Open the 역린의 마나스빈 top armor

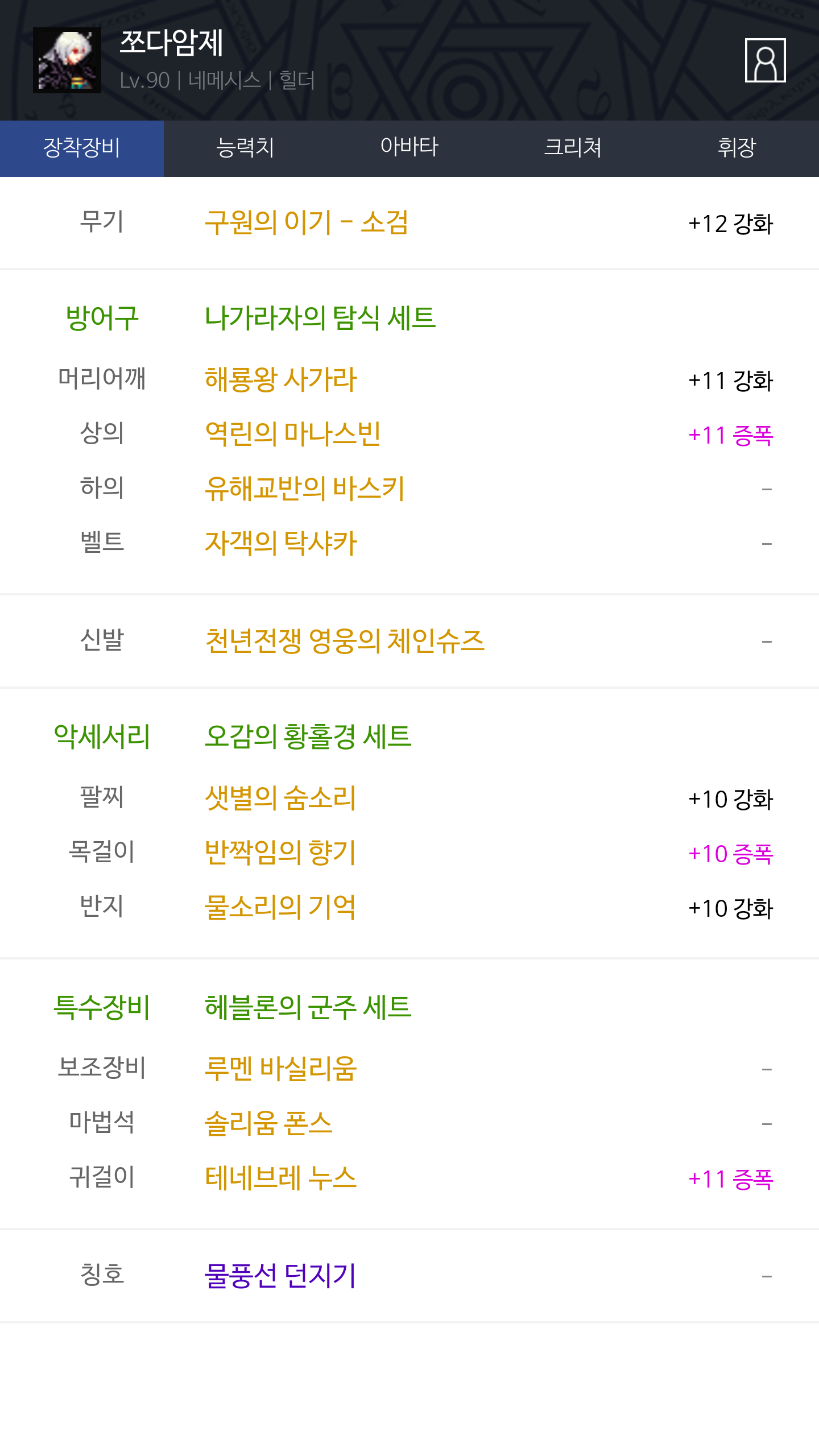(x=293, y=434)
